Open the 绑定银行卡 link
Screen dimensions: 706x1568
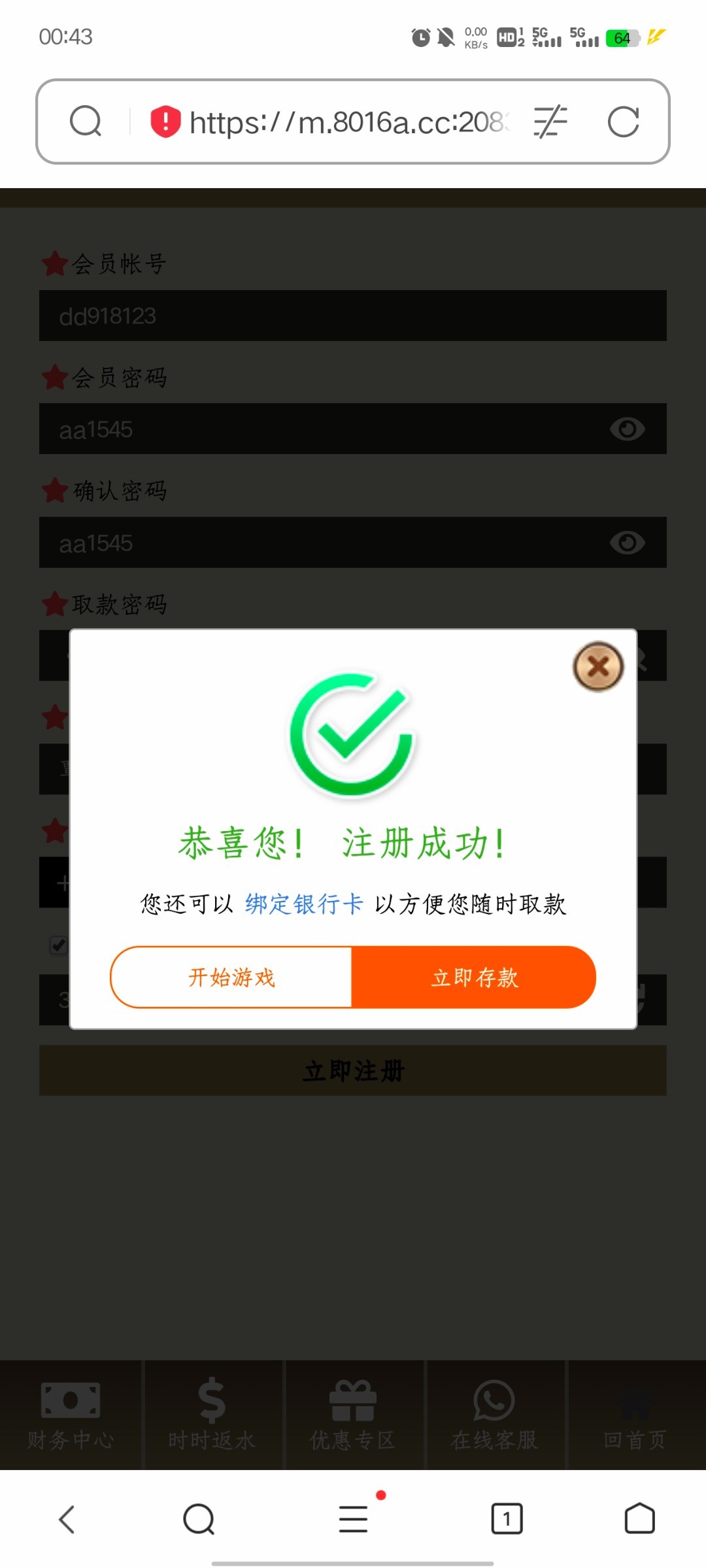coord(304,904)
